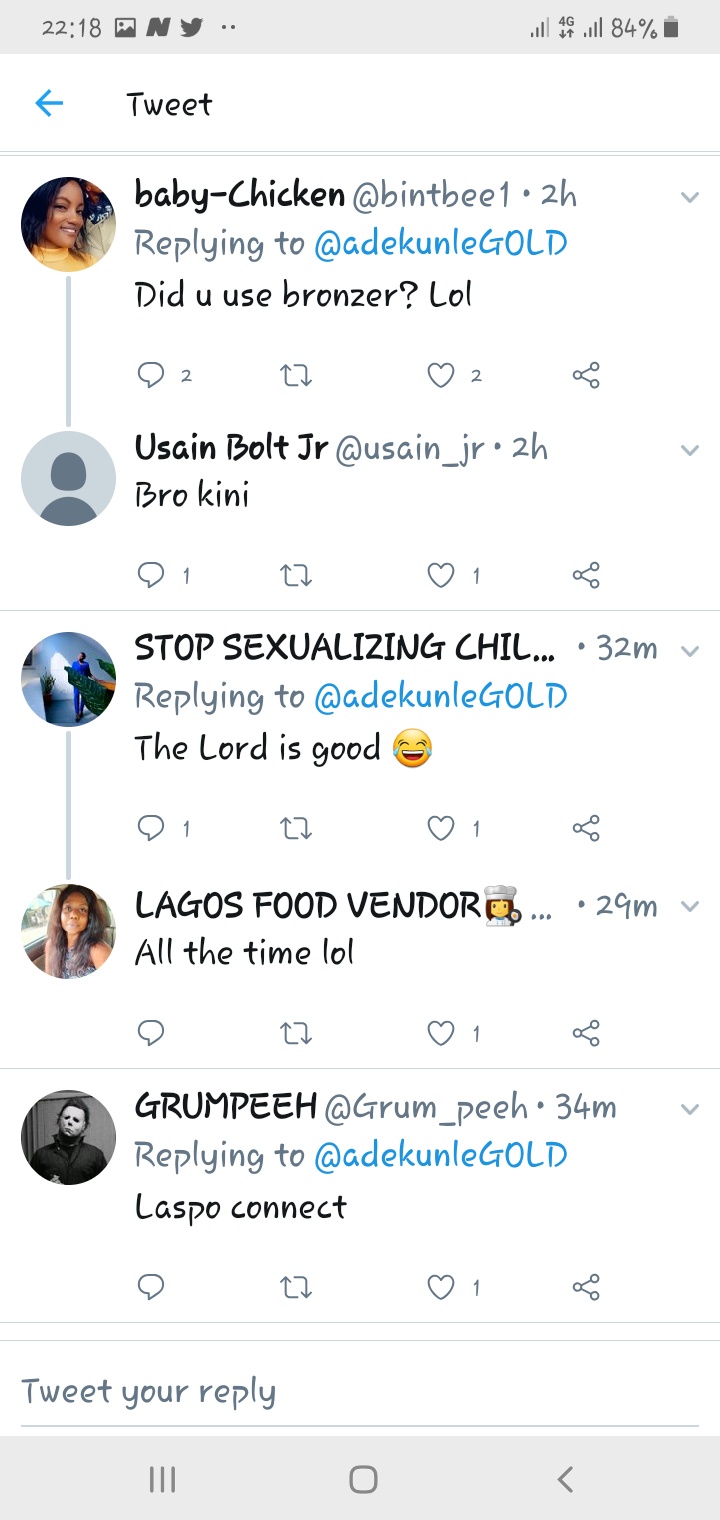The image size is (720, 1520).
Task: Share Usain Bolt Jr's tweet
Action: coord(586,575)
